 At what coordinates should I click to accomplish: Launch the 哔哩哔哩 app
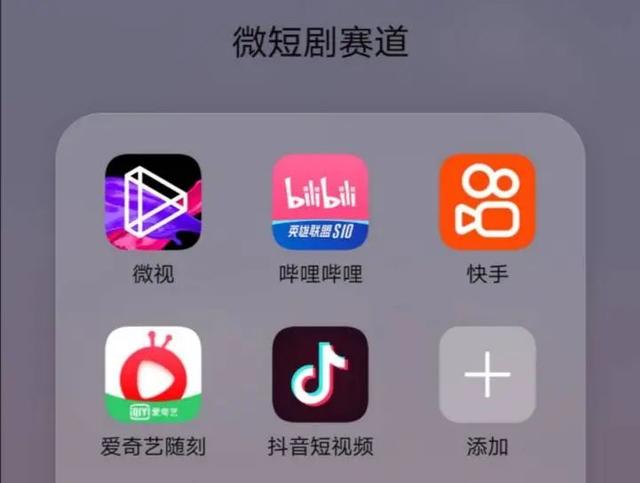click(320, 202)
